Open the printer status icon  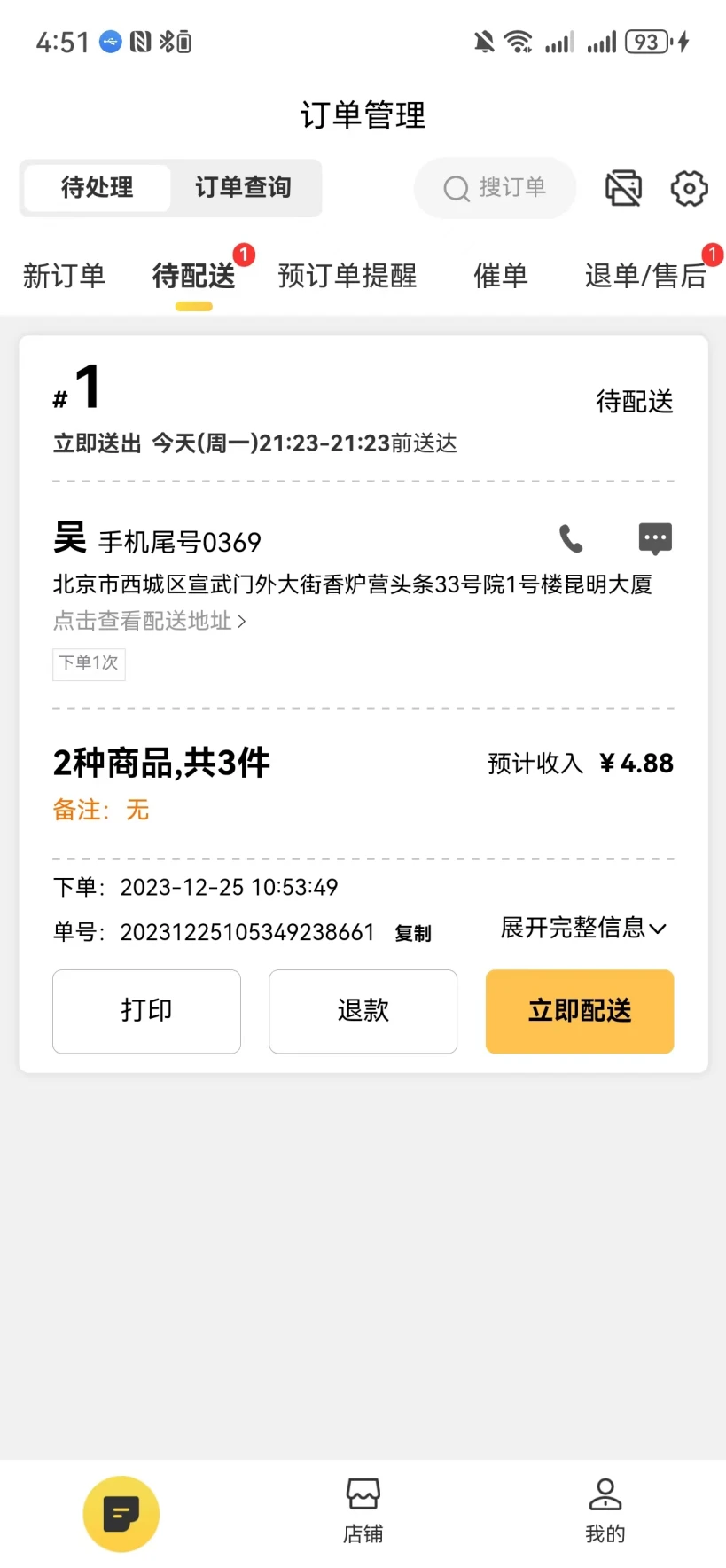623,188
